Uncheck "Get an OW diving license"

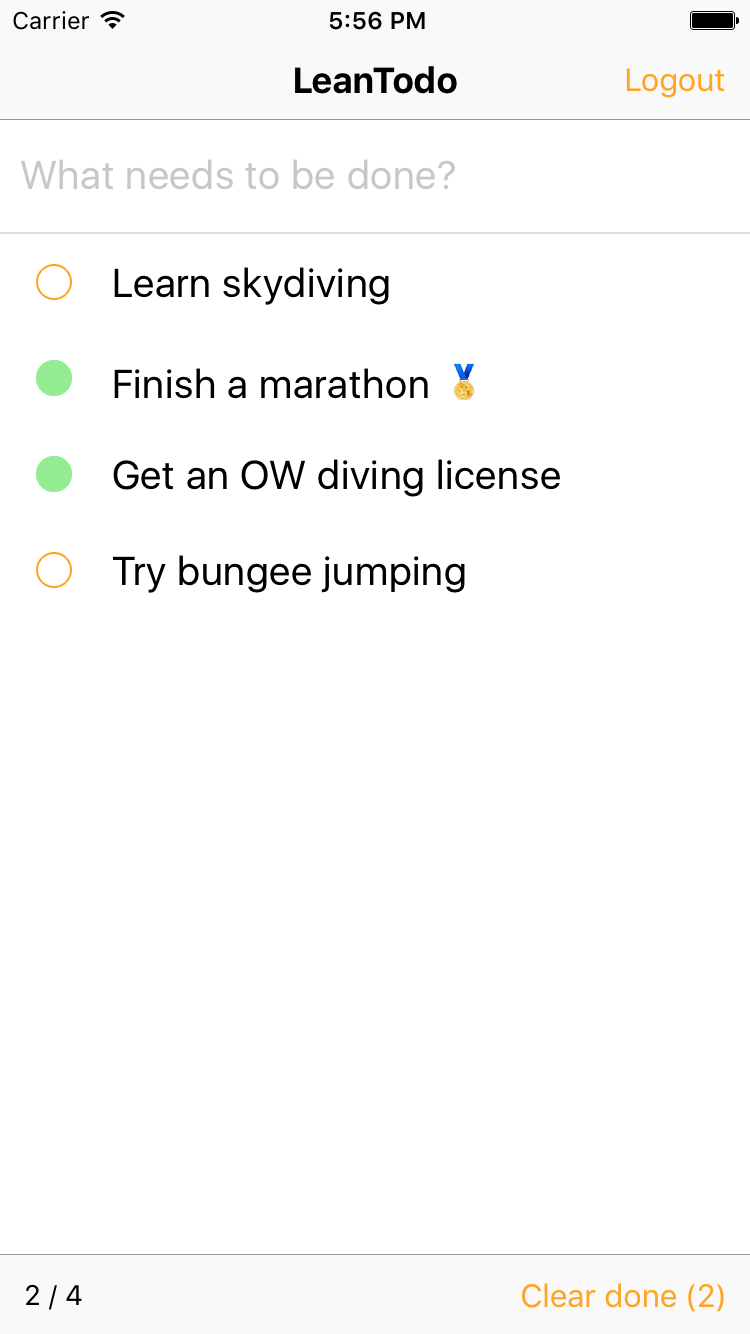tap(54, 474)
